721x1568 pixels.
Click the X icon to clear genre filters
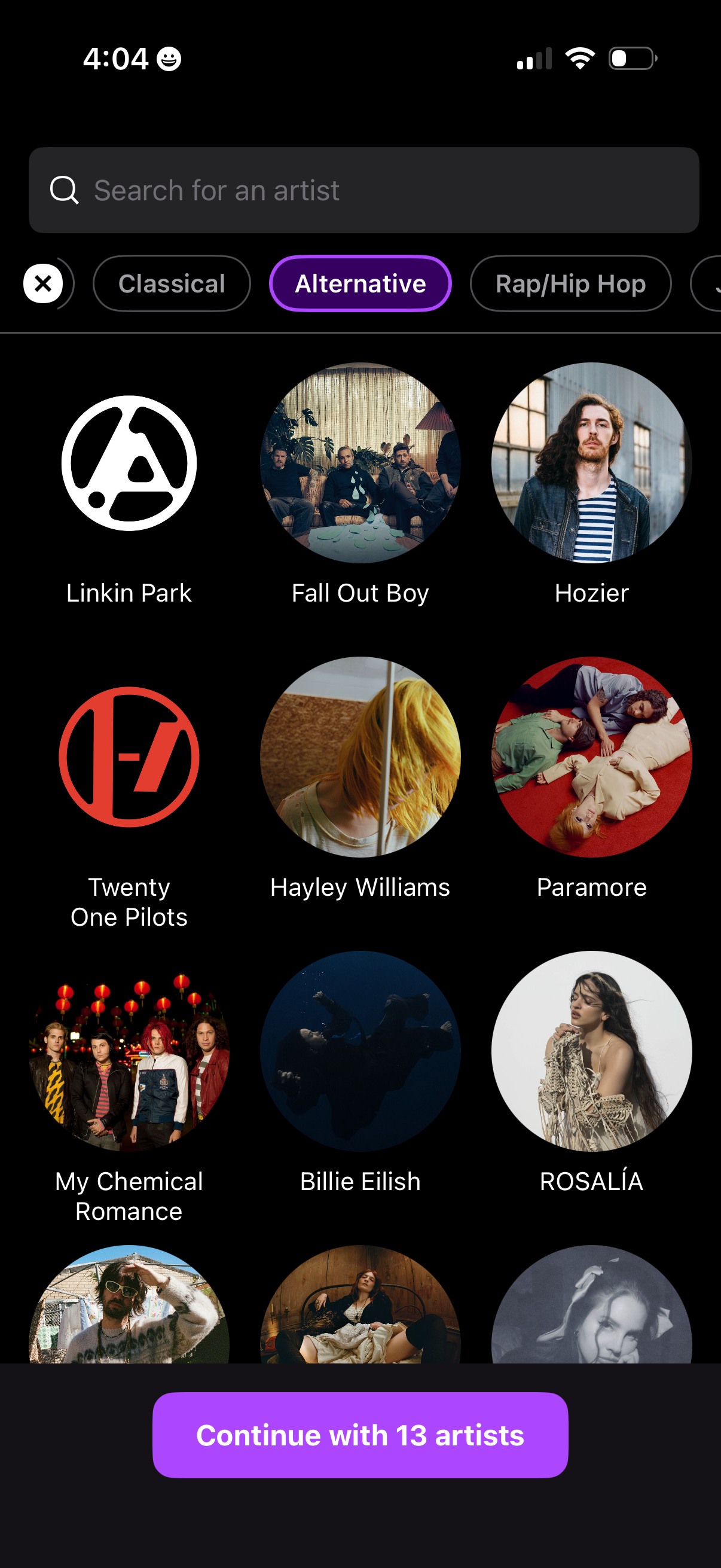(43, 283)
